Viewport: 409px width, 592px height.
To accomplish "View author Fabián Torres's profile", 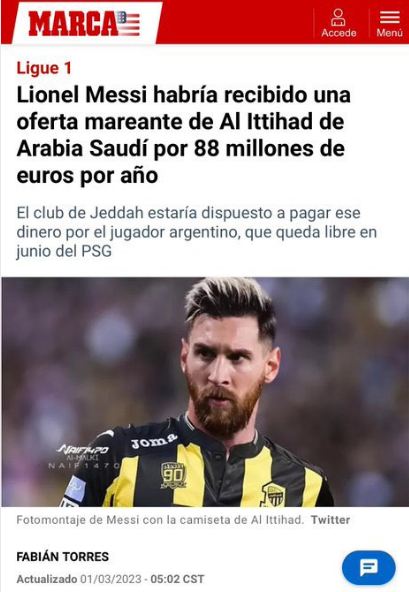I will pyautogui.click(x=63, y=557).
